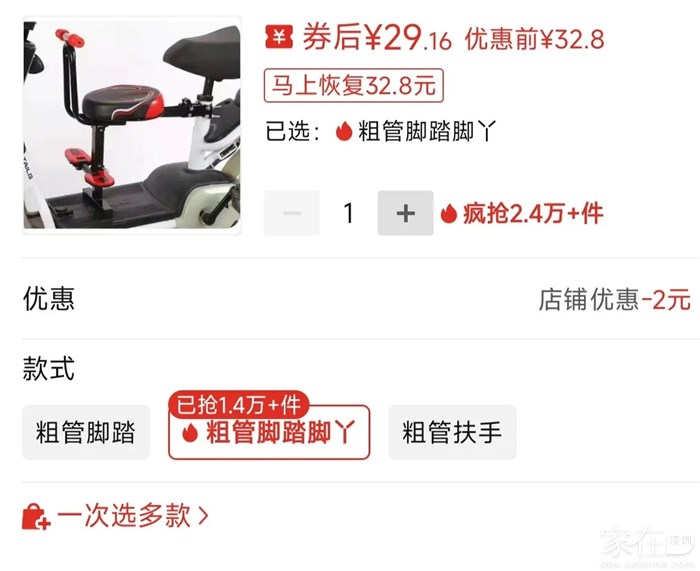
Task: Increase quantity with the plus button
Action: (405, 213)
